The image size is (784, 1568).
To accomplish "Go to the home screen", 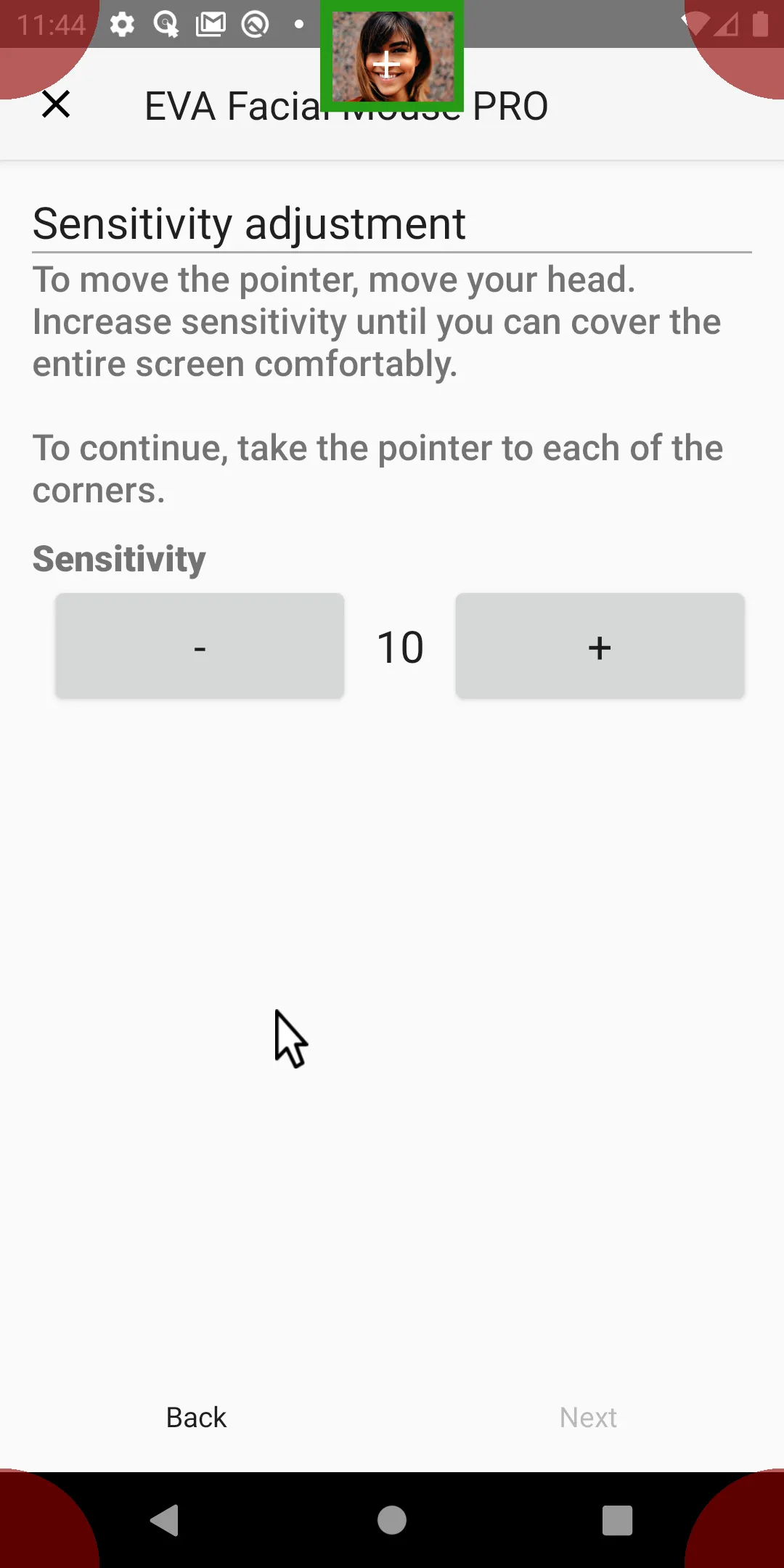I will point(392,1520).
